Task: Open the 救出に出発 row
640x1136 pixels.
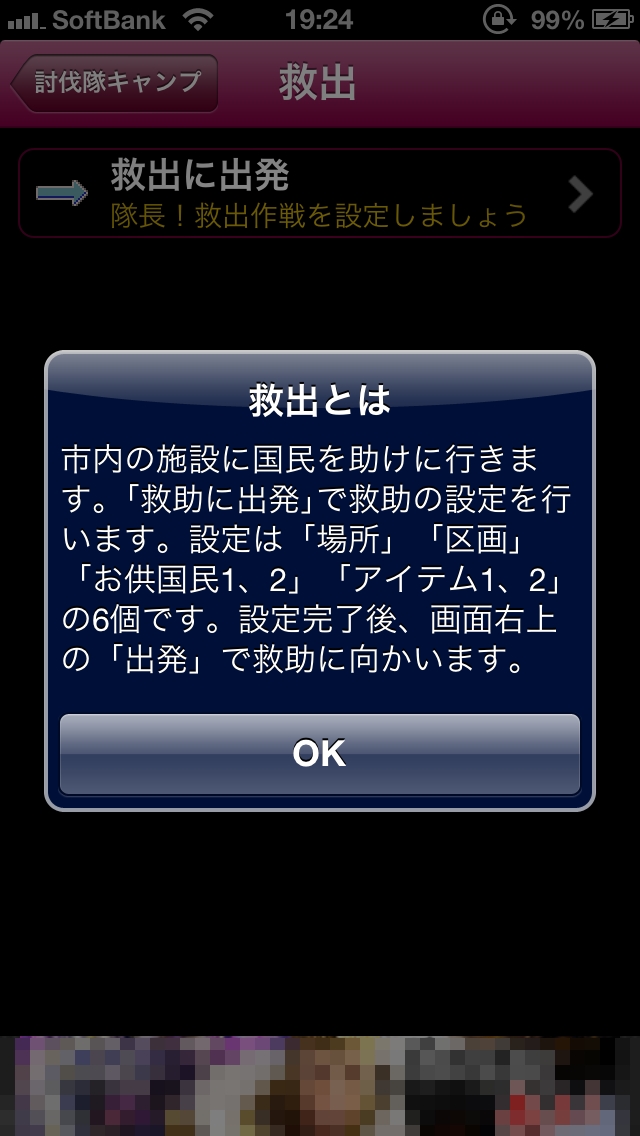Action: point(319,193)
